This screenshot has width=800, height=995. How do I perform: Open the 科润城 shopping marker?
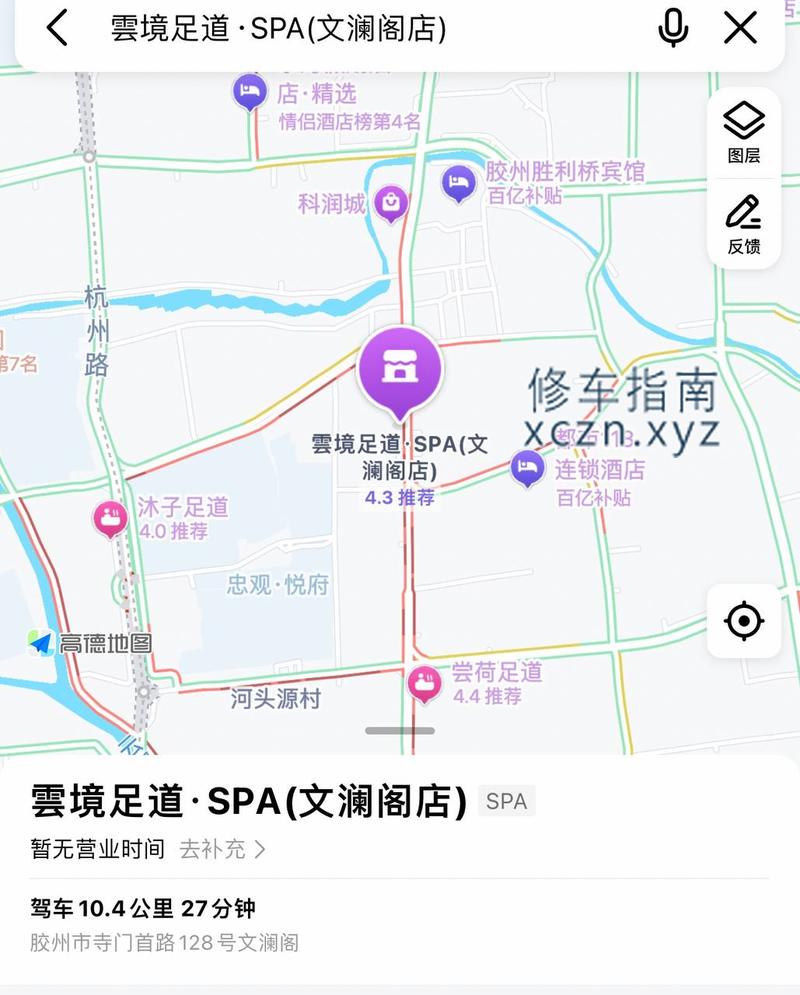click(391, 203)
